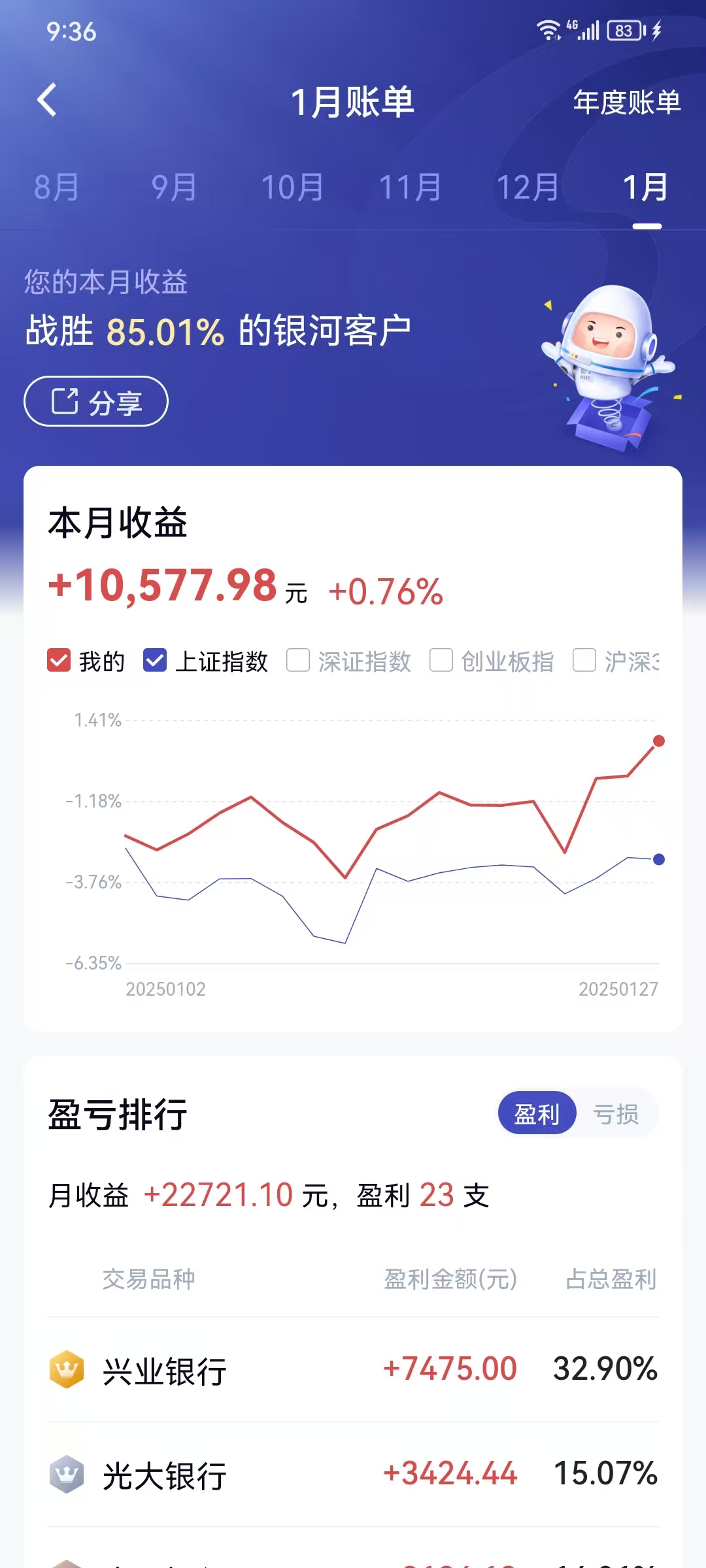The image size is (706, 1568).
Task: Open the 年度账单 annual bill
Action: coord(626,103)
